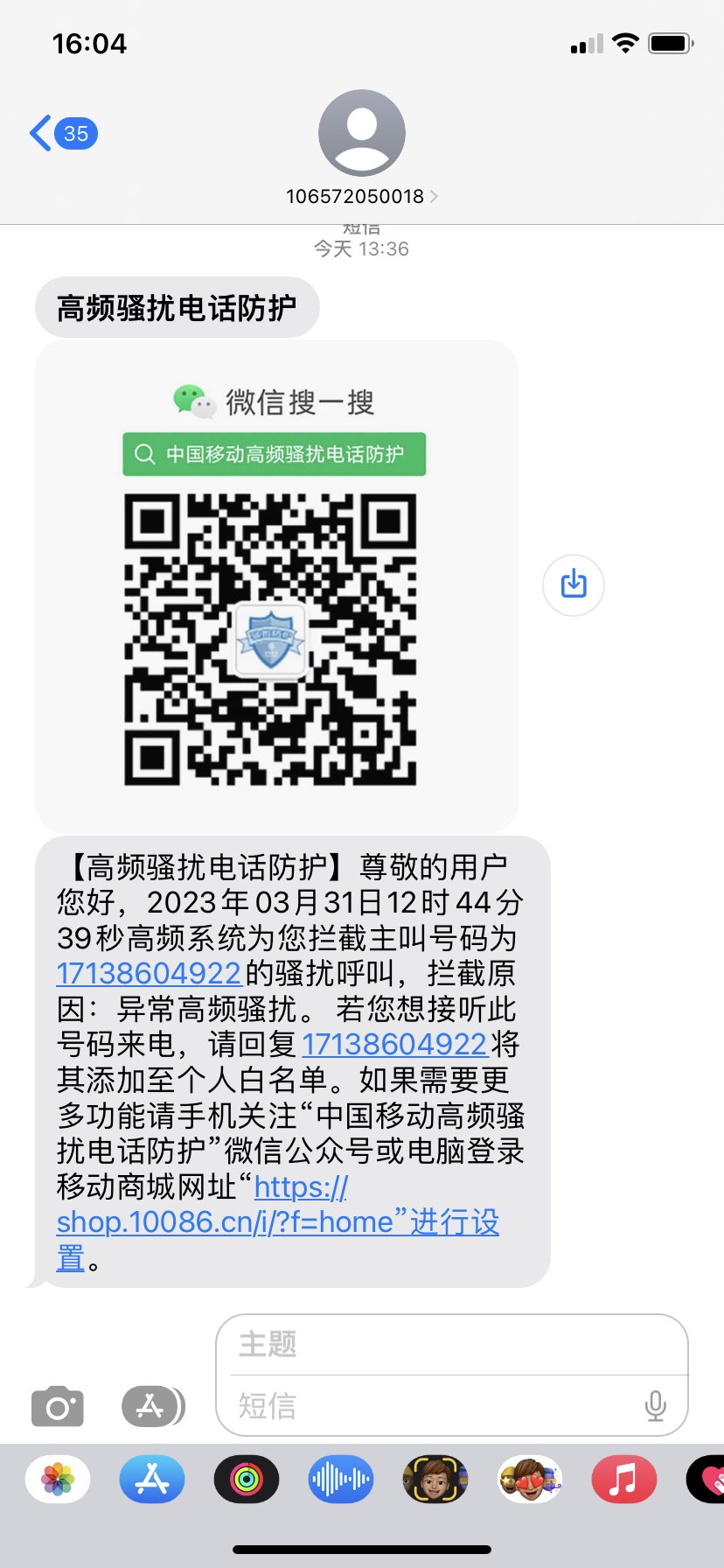Toggle the iMessage apps drawer button
Screen dimensions: 724x1568
(152, 1406)
